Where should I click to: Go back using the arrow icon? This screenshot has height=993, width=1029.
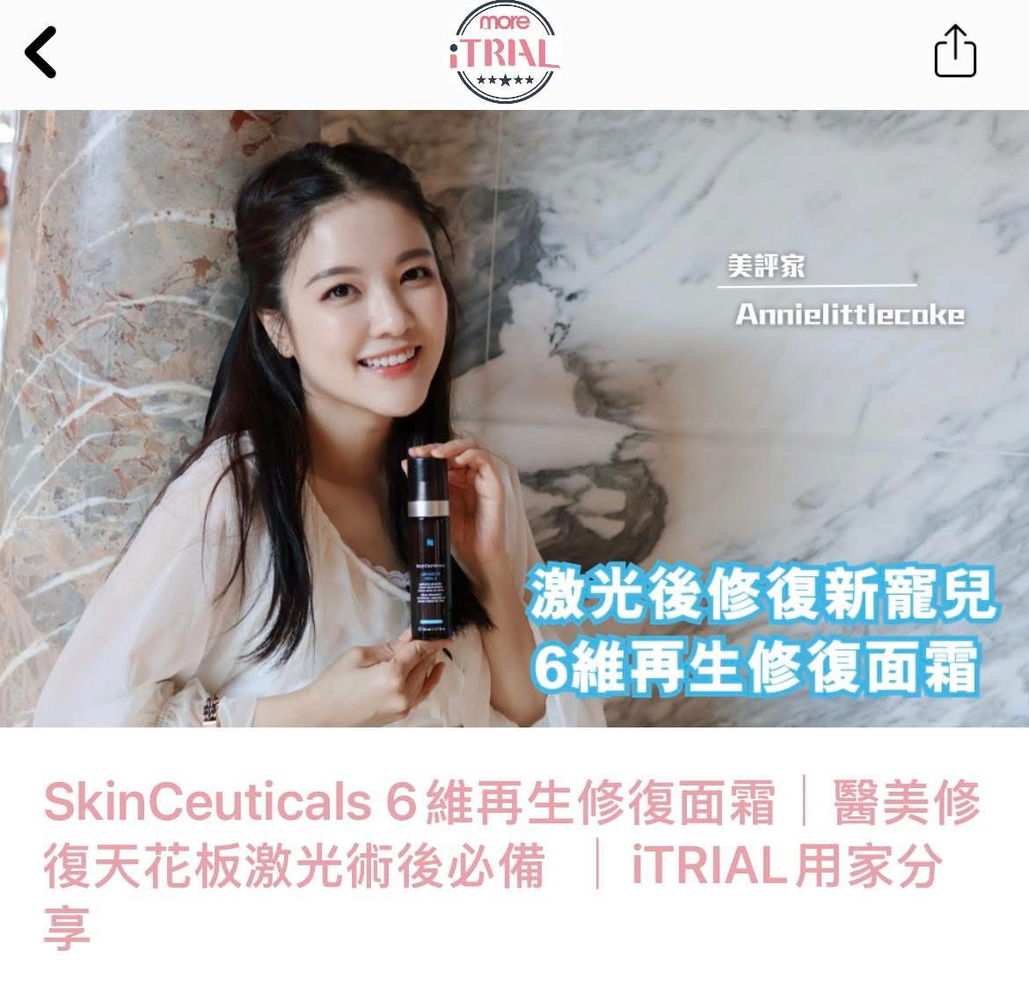tap(41, 53)
